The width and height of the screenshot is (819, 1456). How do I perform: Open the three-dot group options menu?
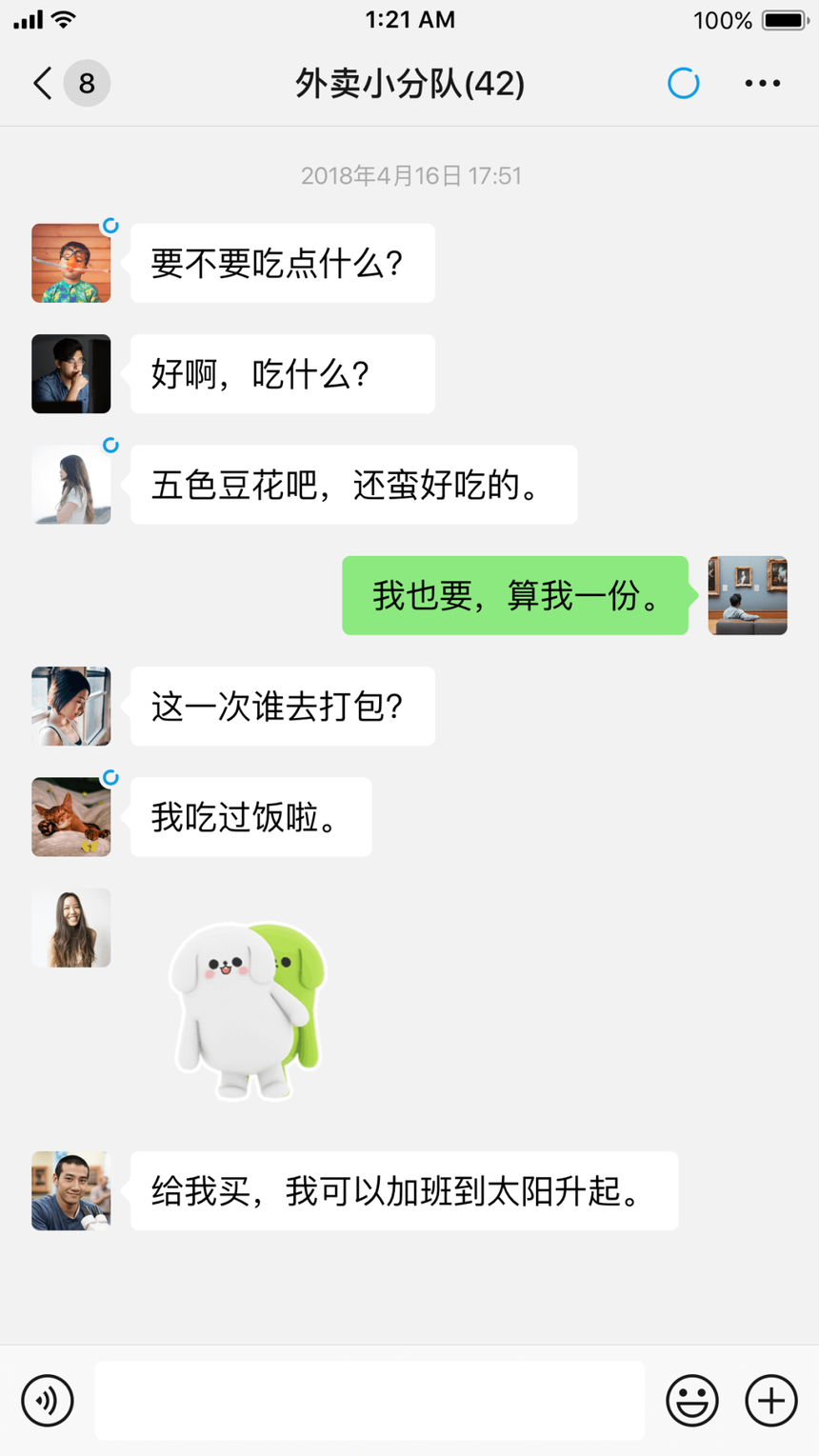click(762, 84)
